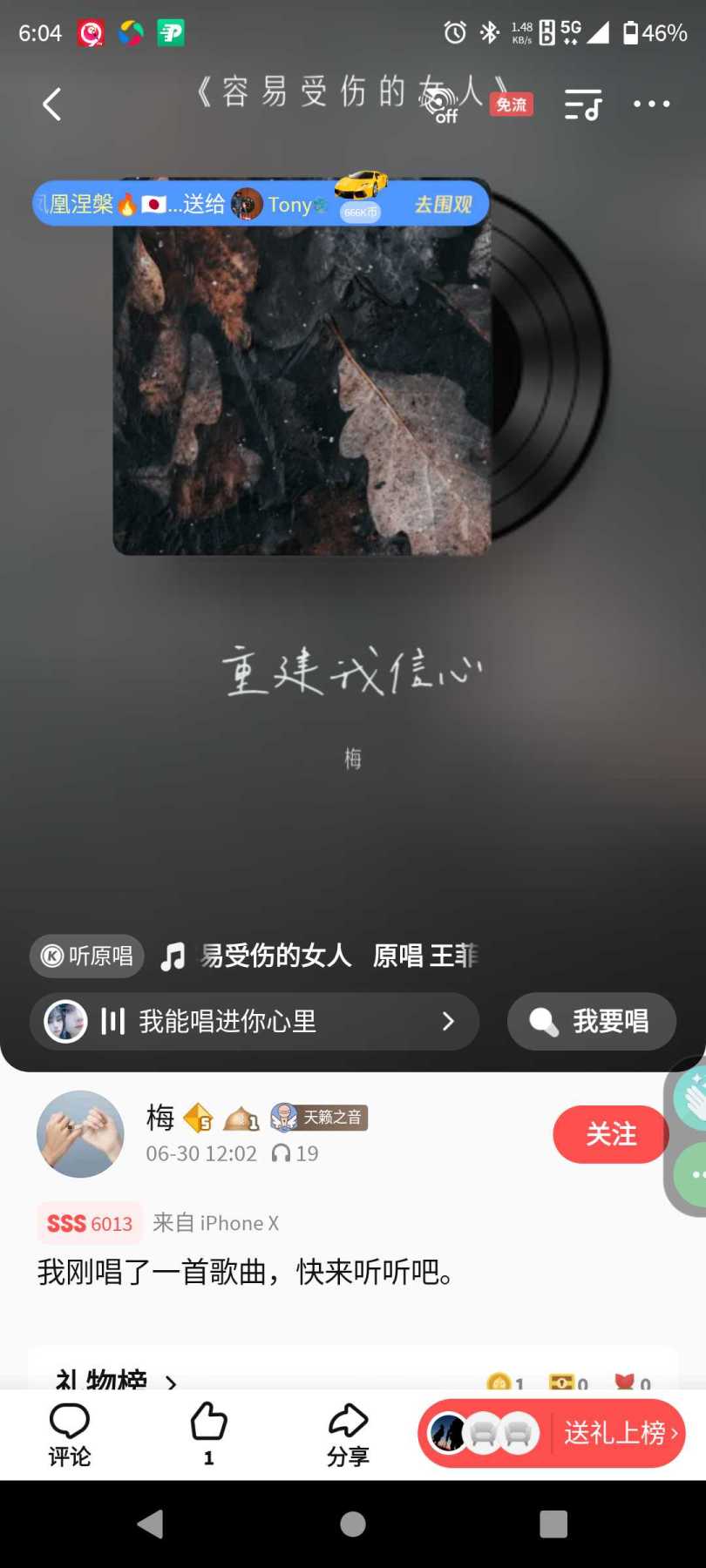Open 我能唱进你心里 recommendation row
Image resolution: width=706 pixels, height=1568 pixels.
[x=255, y=1021]
